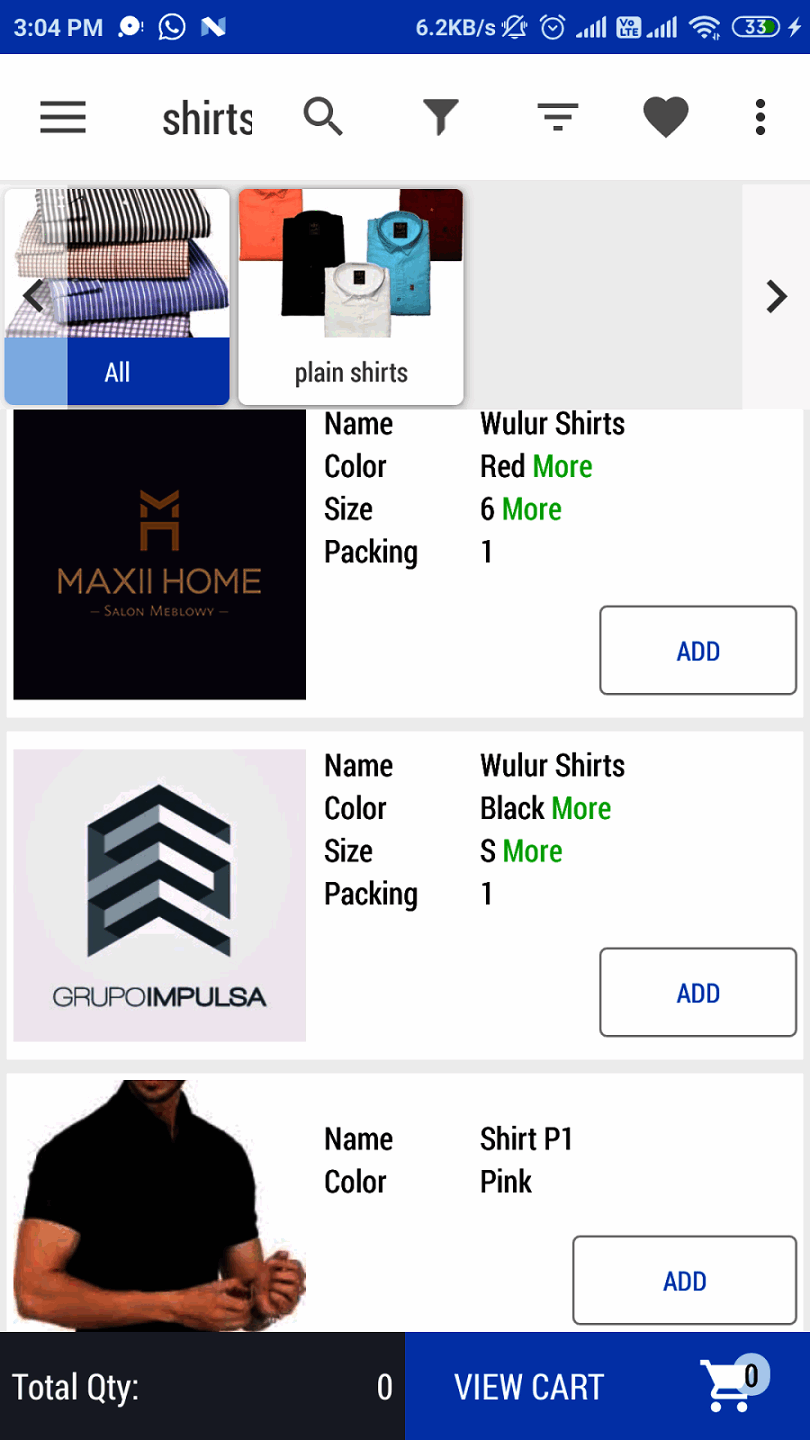The width and height of the screenshot is (810, 1440).
Task: Open the funnel filter options
Action: click(440, 118)
